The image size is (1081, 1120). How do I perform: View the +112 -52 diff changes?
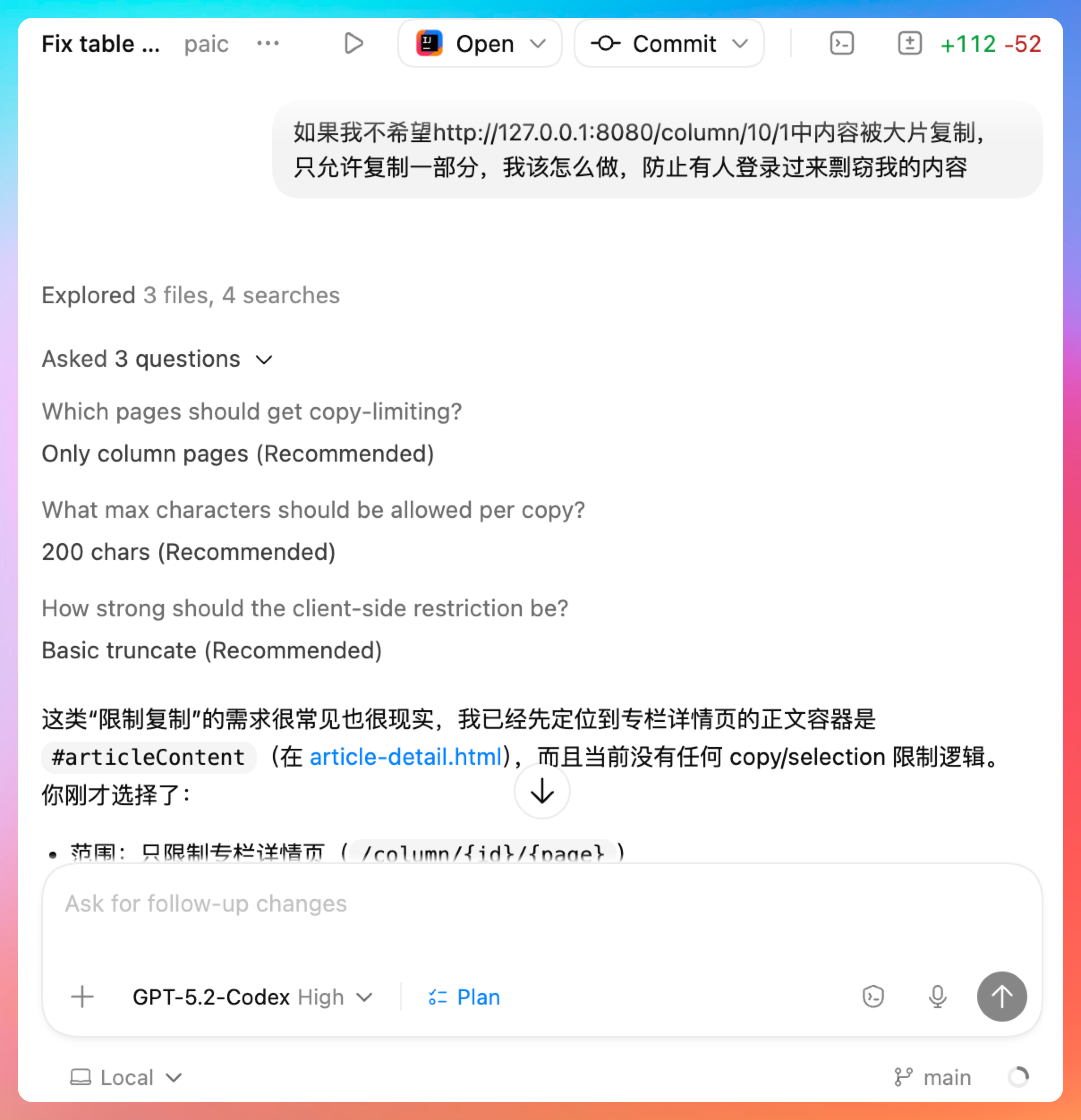(x=990, y=43)
